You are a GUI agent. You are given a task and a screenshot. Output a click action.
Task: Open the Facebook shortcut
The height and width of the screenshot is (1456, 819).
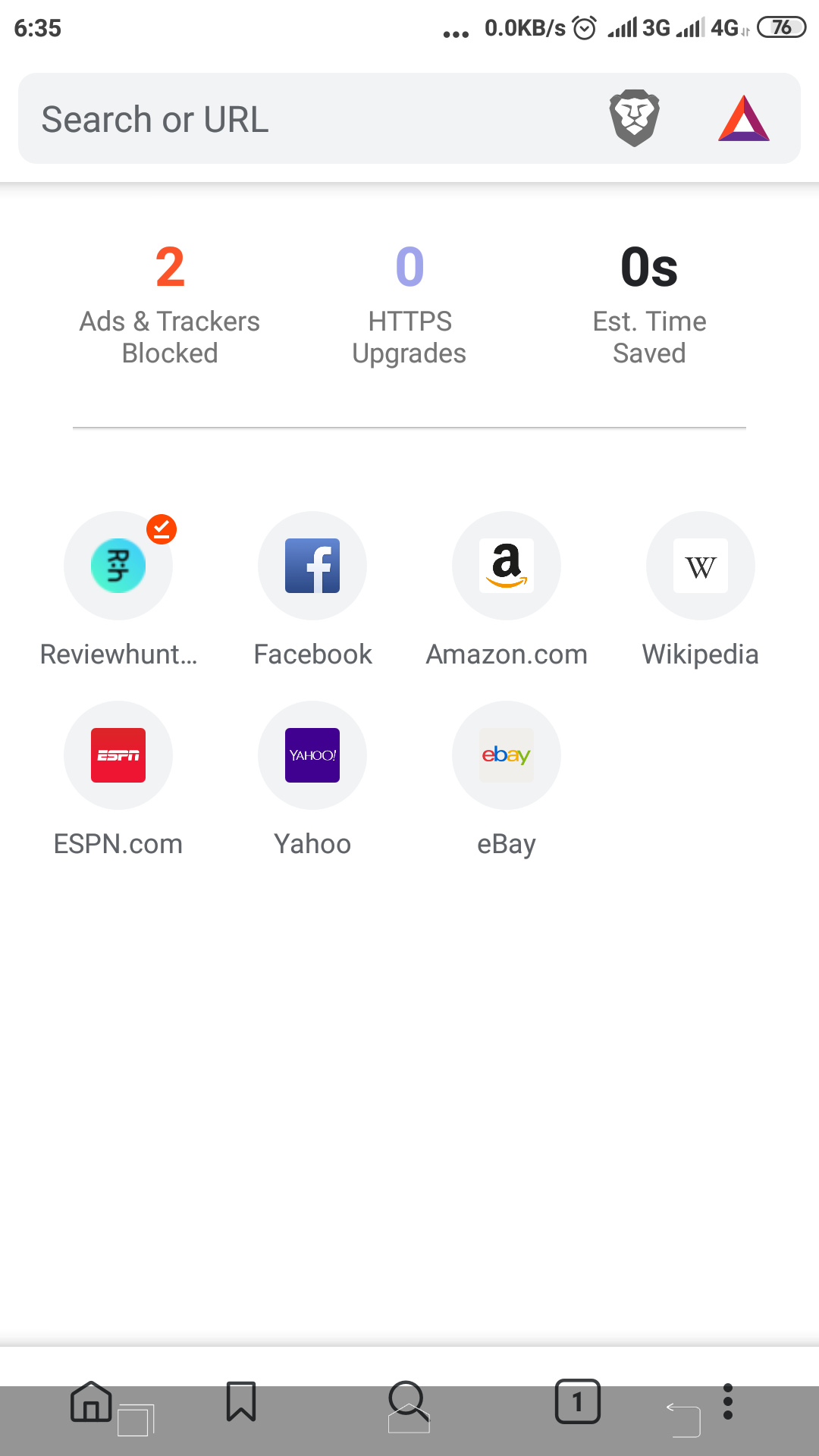pyautogui.click(x=312, y=566)
